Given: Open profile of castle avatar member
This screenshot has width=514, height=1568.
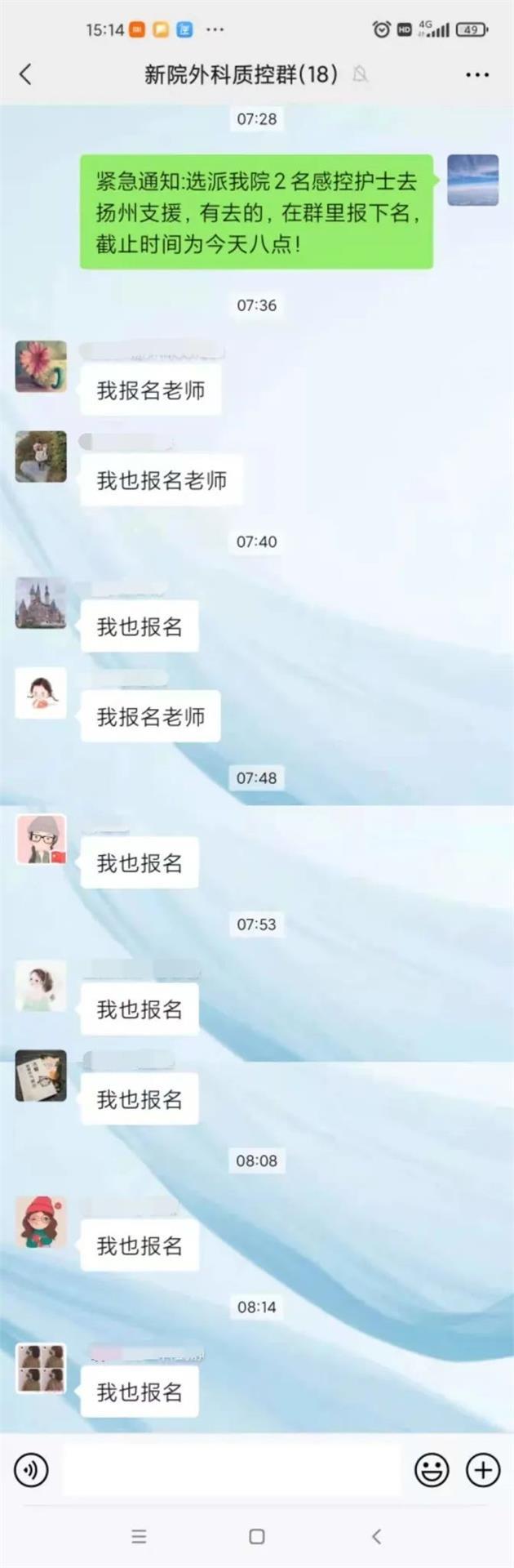Looking at the screenshot, I should [41, 604].
